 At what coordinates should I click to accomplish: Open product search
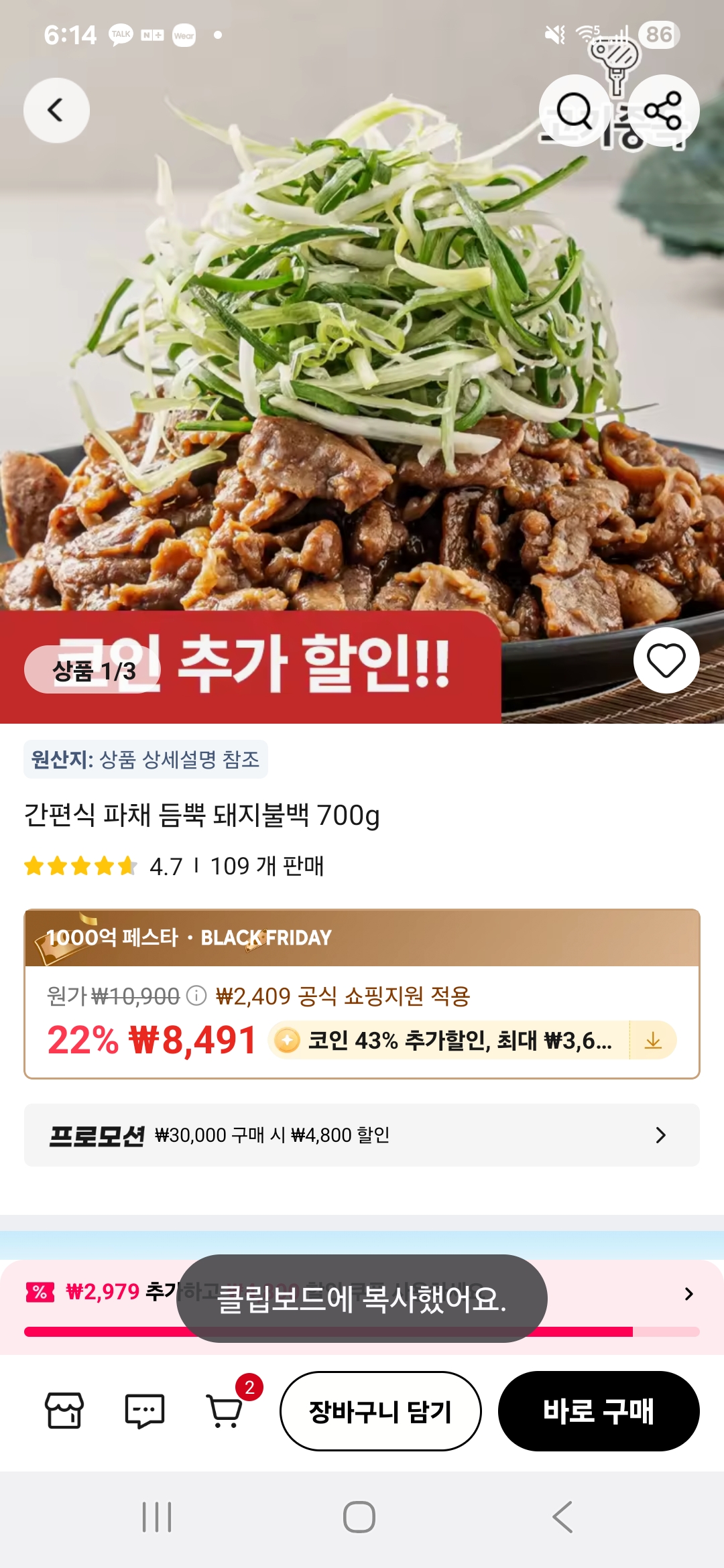tap(575, 111)
